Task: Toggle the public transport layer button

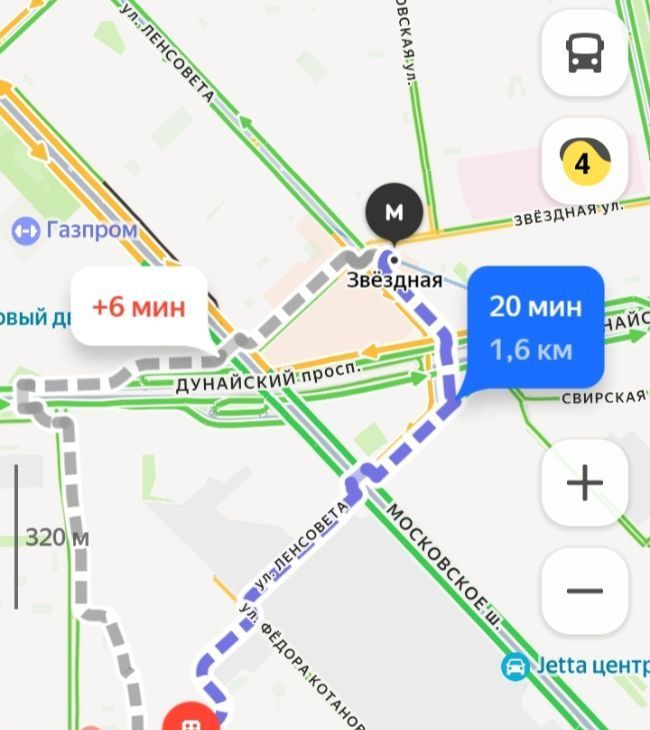Action: click(585, 54)
